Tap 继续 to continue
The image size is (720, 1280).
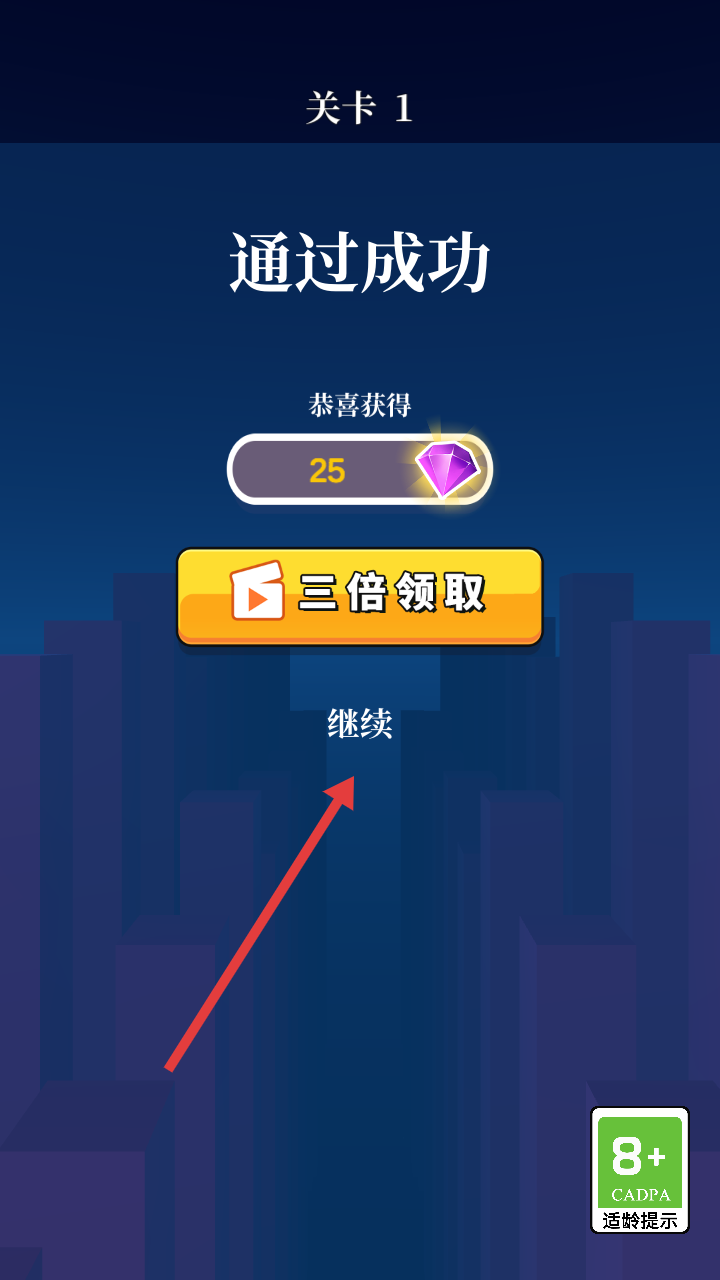[x=360, y=724]
